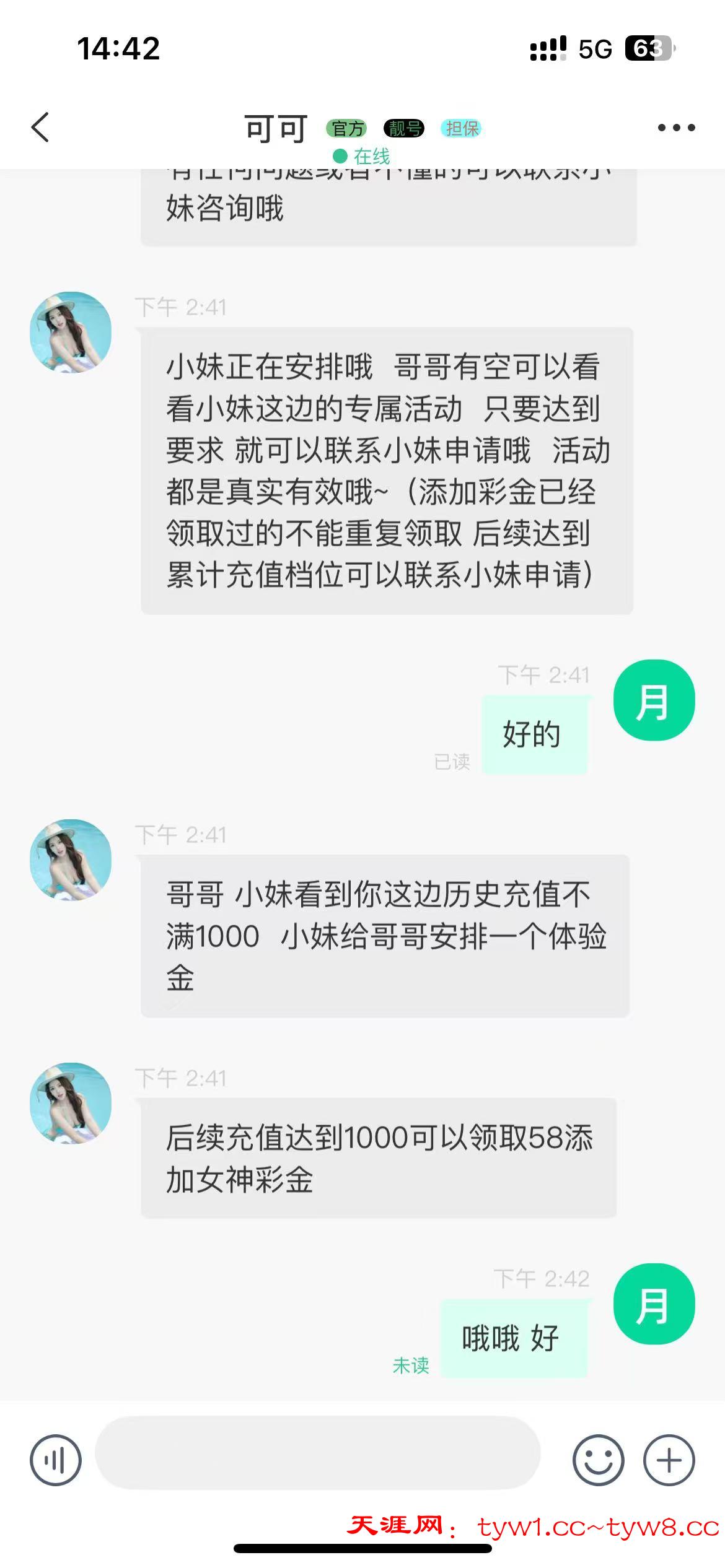
Task: Open the voice message input icon
Action: (x=56, y=1459)
